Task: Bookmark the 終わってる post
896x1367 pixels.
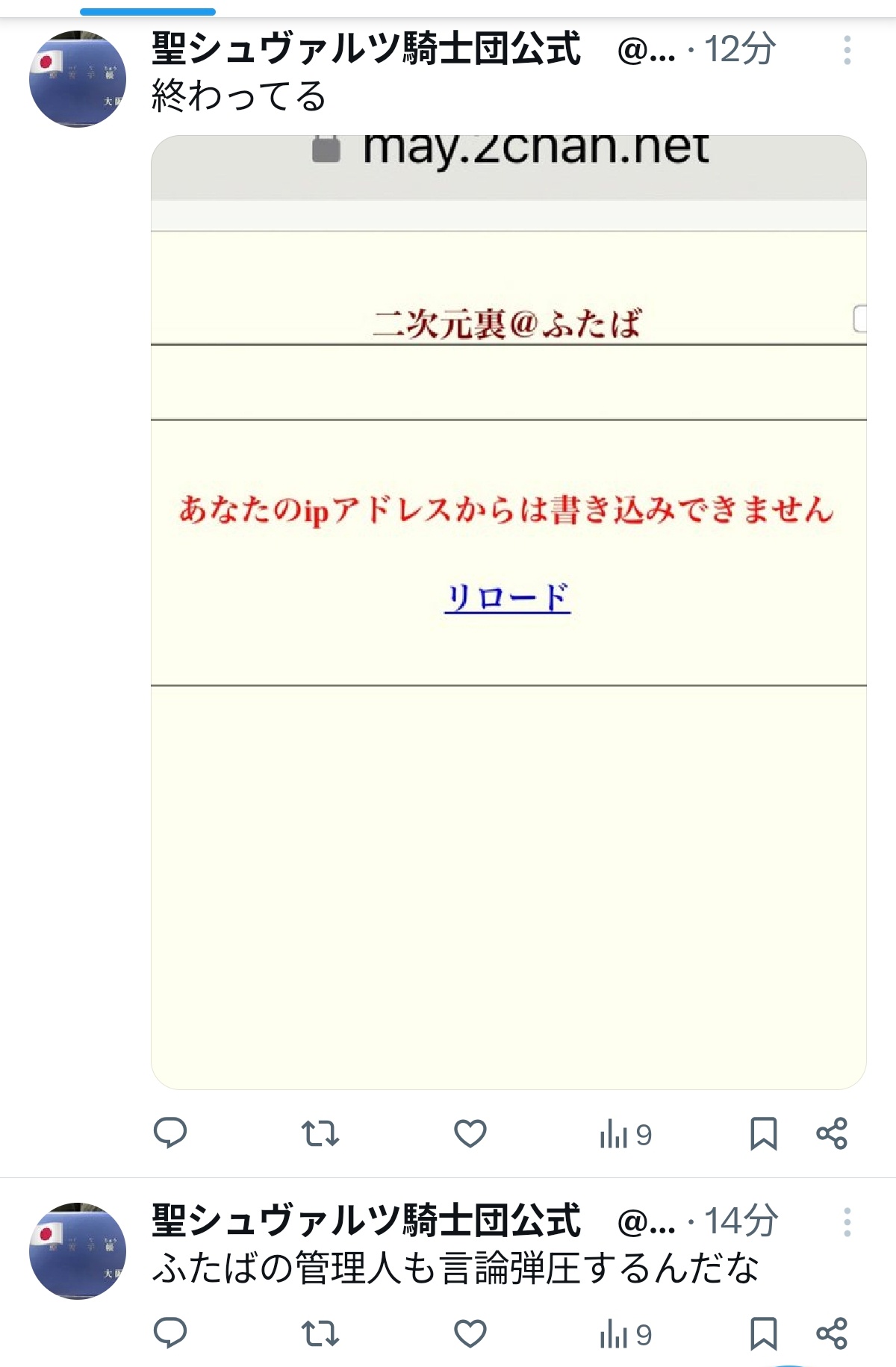Action: 763,1133
